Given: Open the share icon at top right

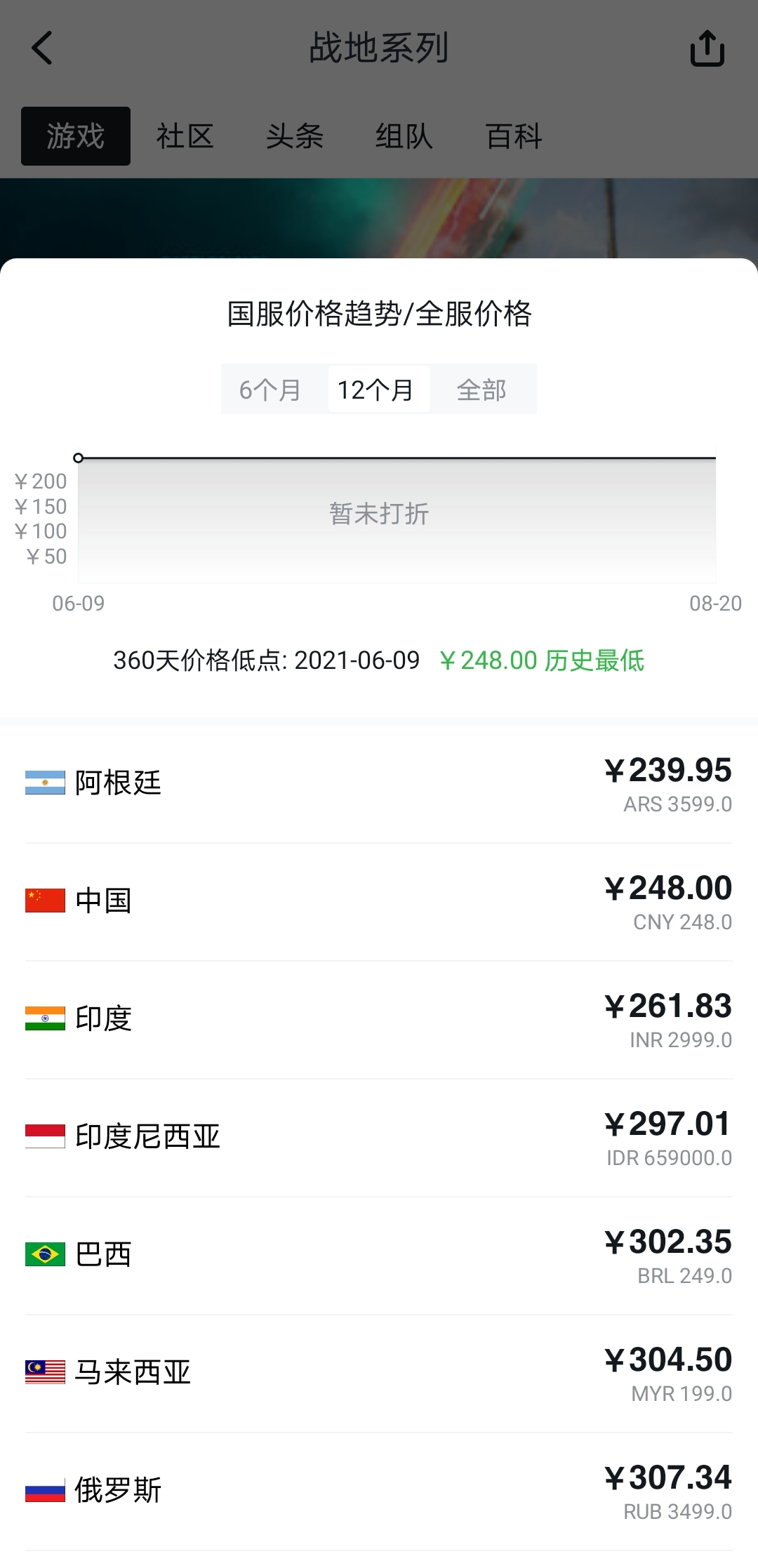Looking at the screenshot, I should (x=707, y=49).
